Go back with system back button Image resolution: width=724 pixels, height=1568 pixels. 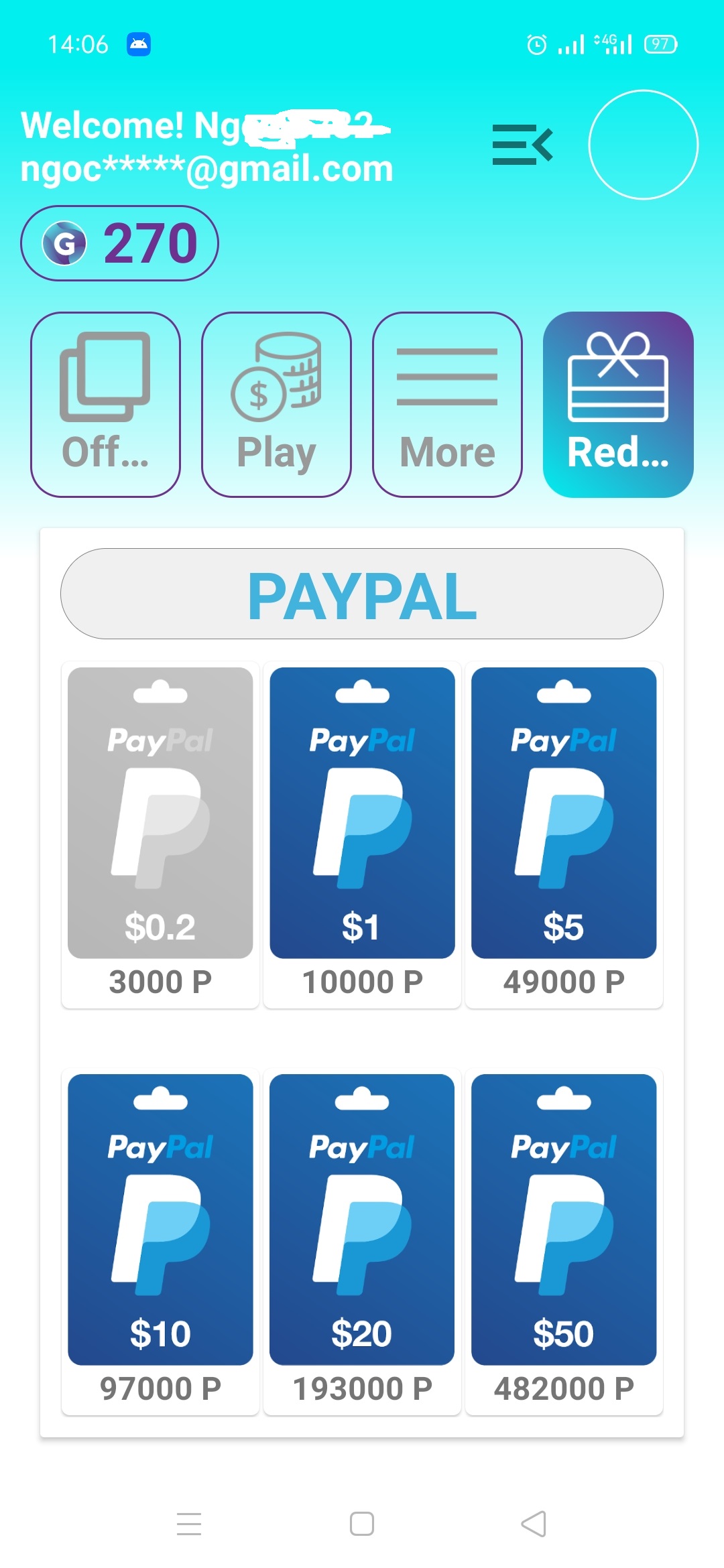(534, 1524)
